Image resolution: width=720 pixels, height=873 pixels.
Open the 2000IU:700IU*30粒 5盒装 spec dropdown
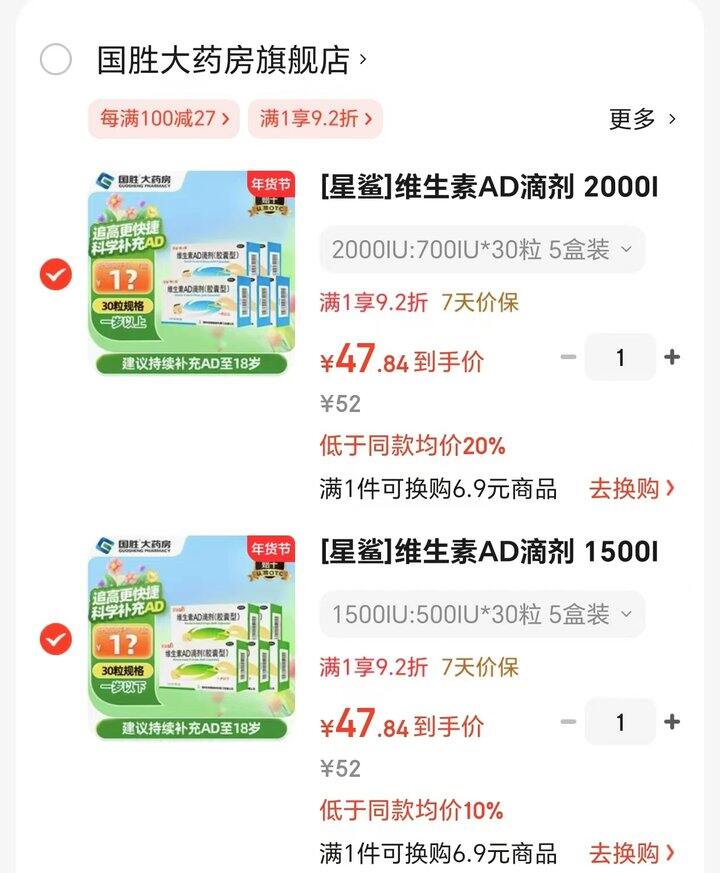pos(480,251)
